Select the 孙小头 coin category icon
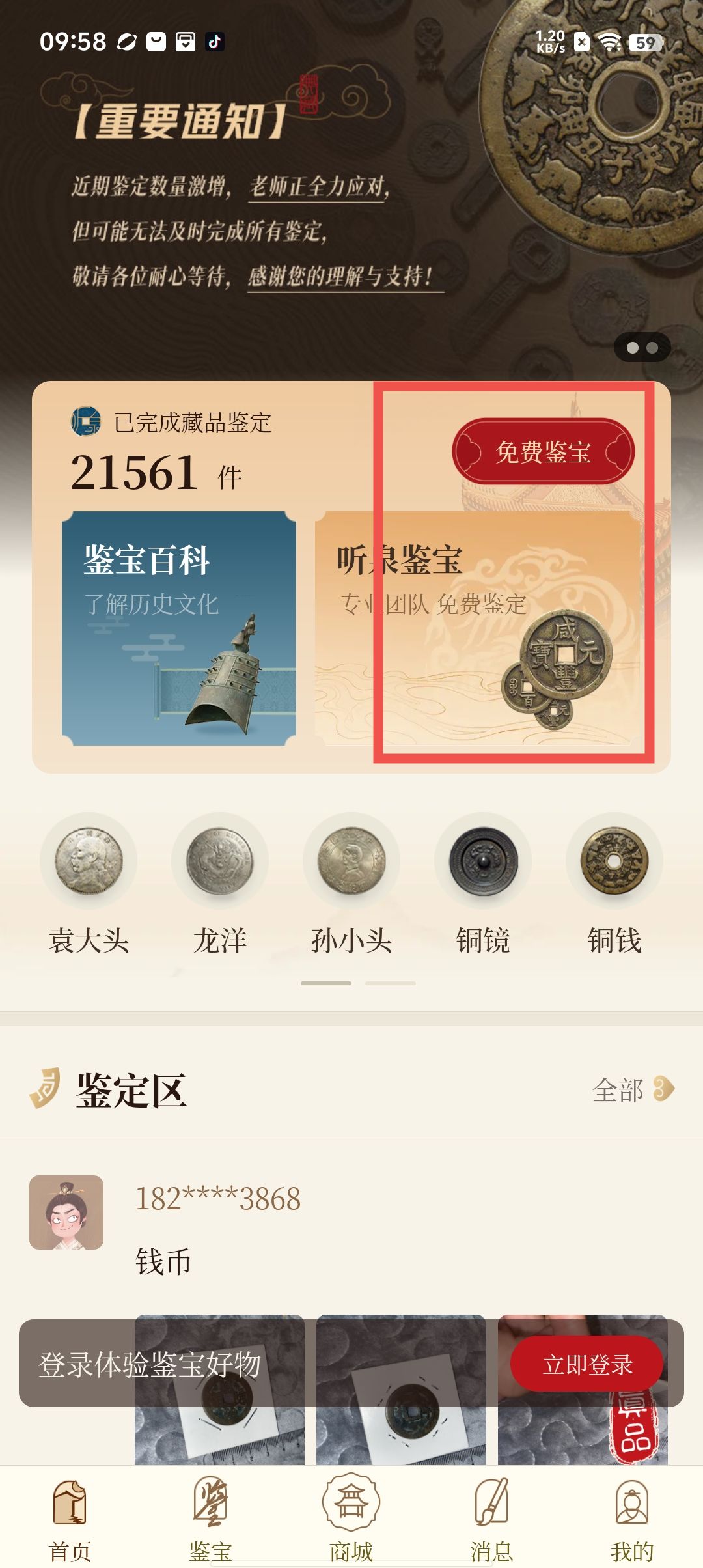This screenshot has width=703, height=1568. 351,861
